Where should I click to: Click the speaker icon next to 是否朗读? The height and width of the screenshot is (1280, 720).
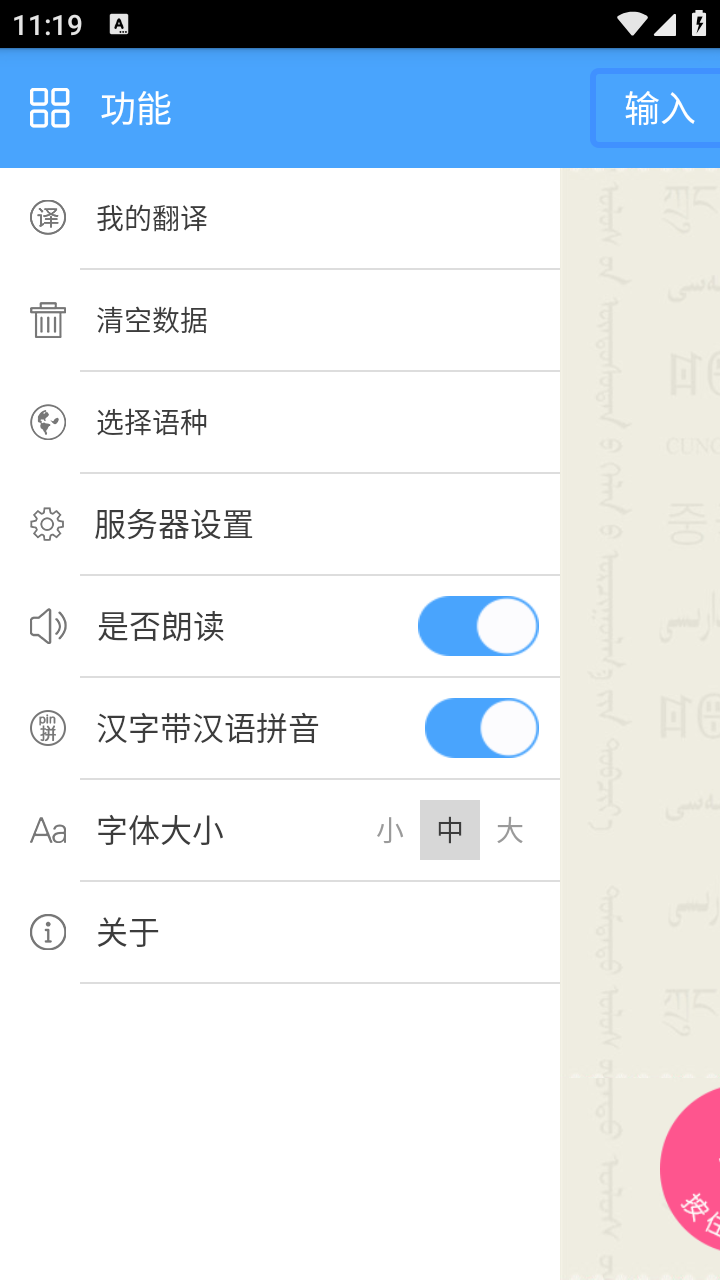click(x=47, y=626)
